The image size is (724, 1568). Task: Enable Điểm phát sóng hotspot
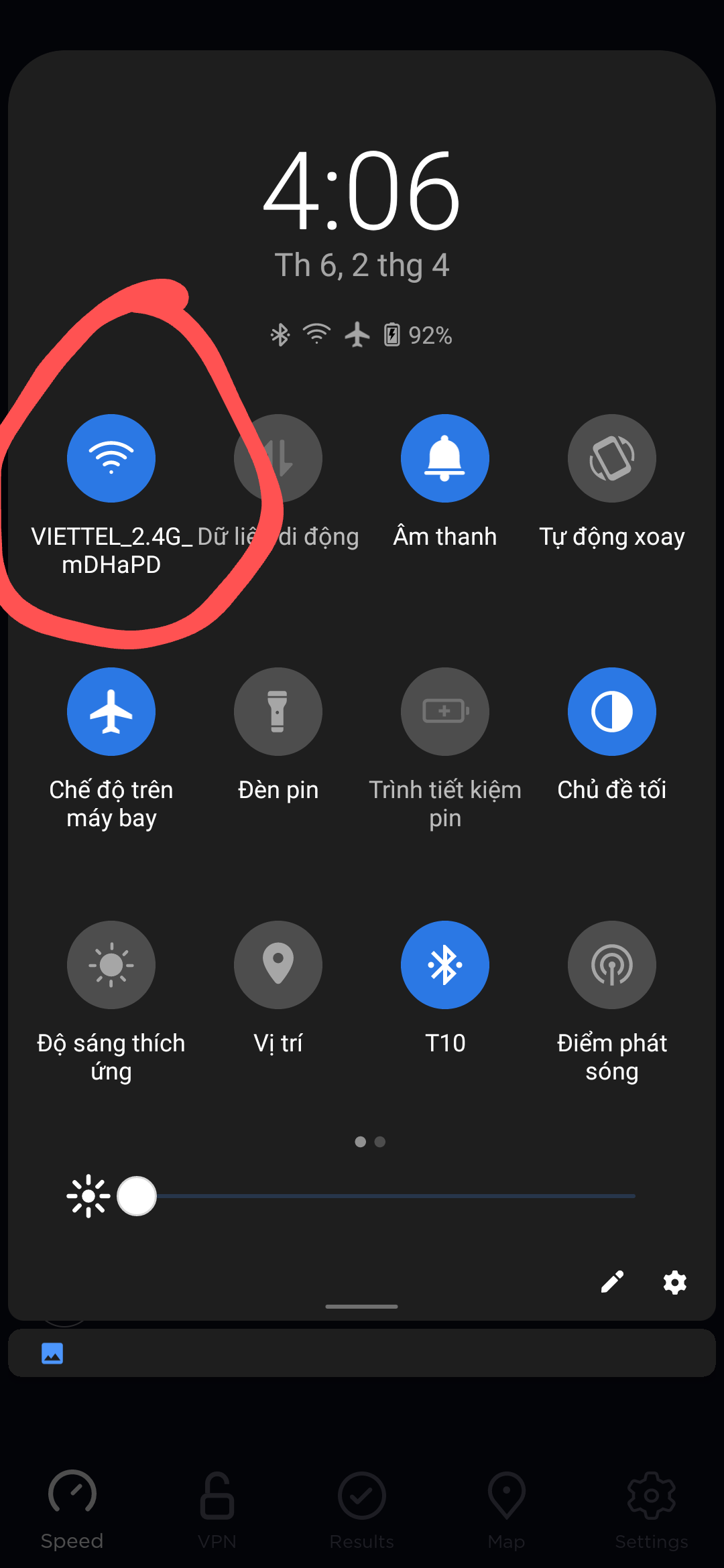click(x=612, y=965)
